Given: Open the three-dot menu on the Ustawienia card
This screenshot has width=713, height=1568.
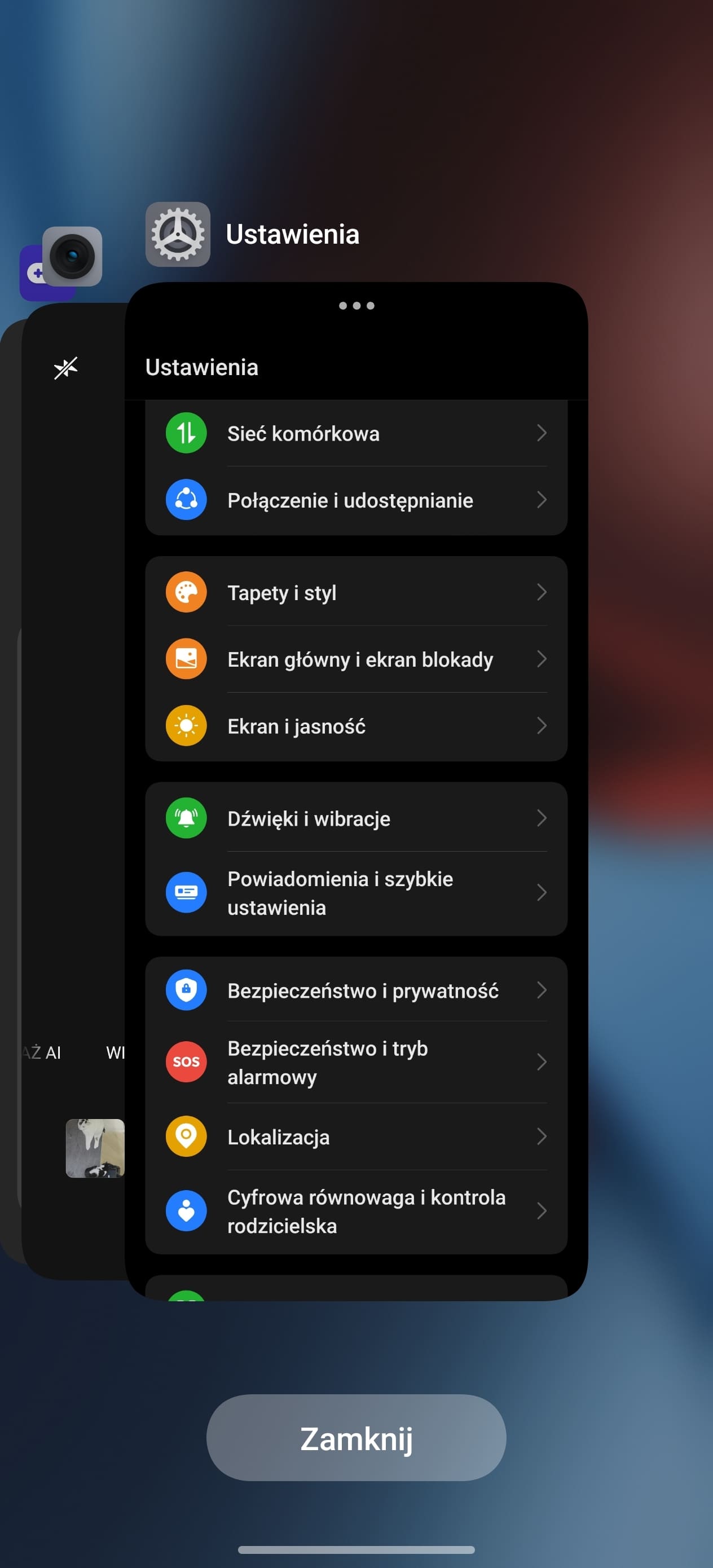Looking at the screenshot, I should [357, 306].
